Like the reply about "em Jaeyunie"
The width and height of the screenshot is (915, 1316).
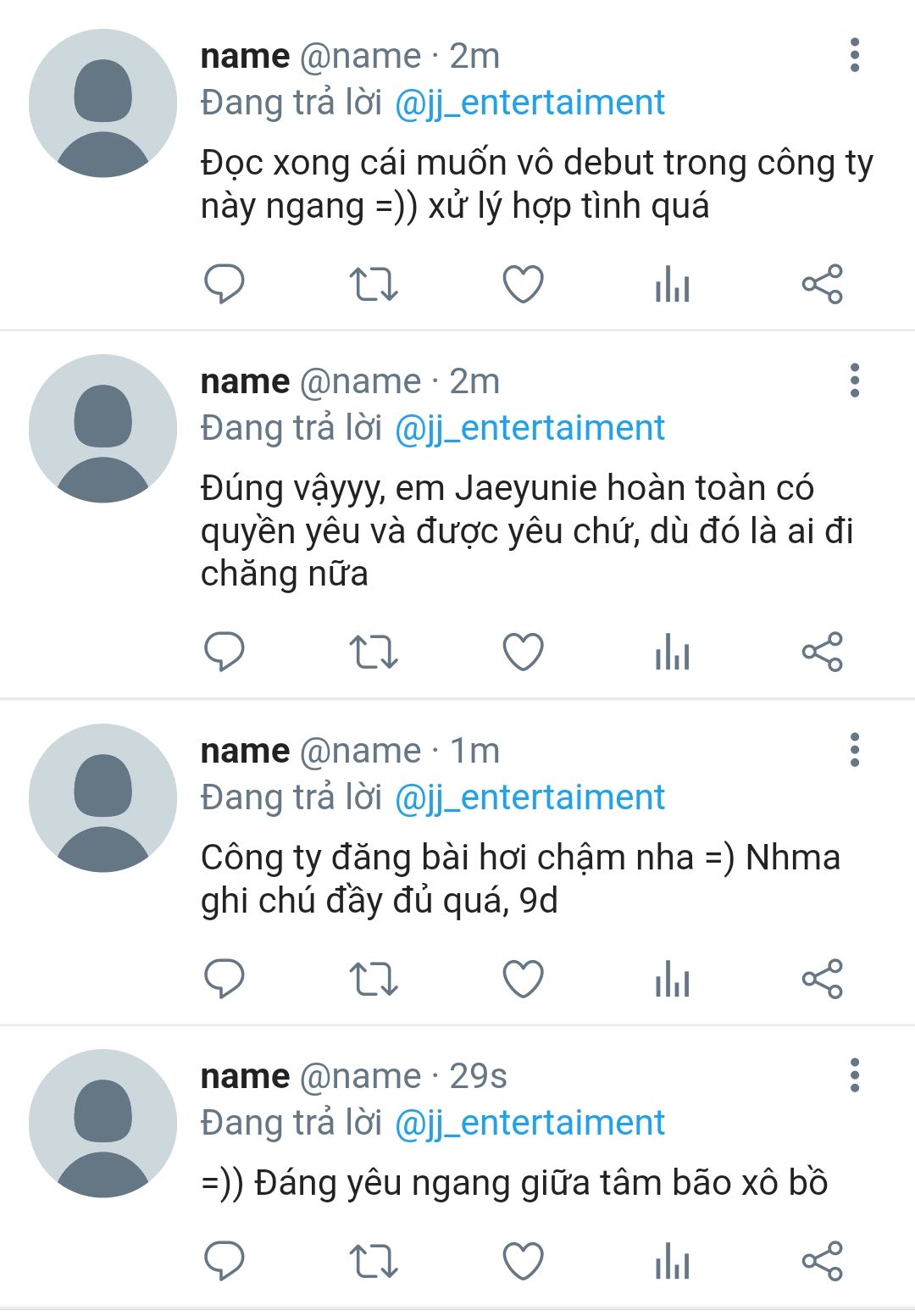coord(523,652)
